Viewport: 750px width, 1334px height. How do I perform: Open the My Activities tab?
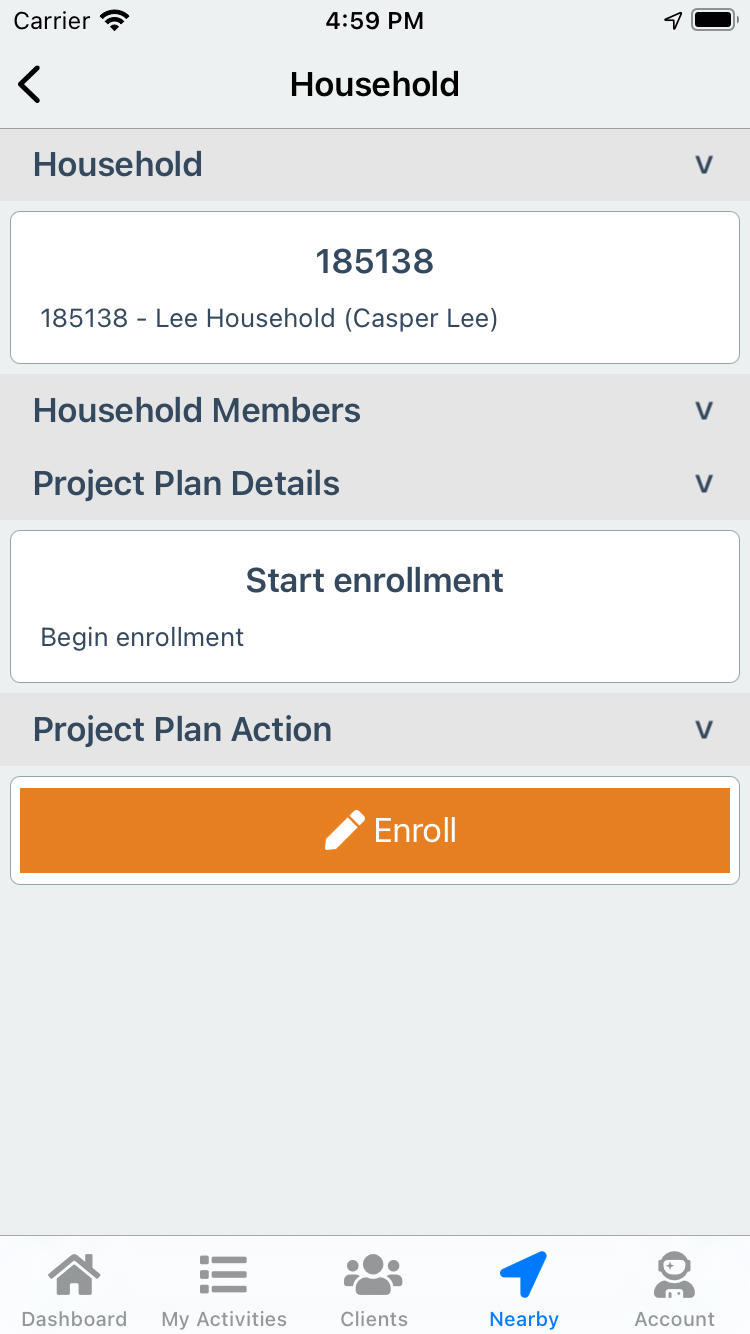coord(224,1289)
